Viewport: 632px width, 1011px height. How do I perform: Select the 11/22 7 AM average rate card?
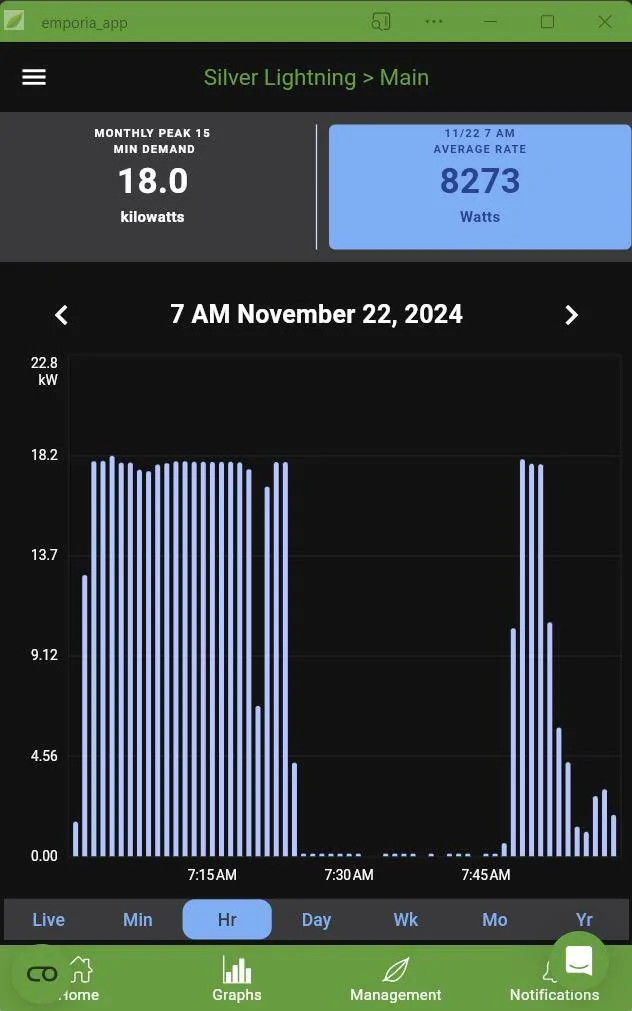point(480,186)
